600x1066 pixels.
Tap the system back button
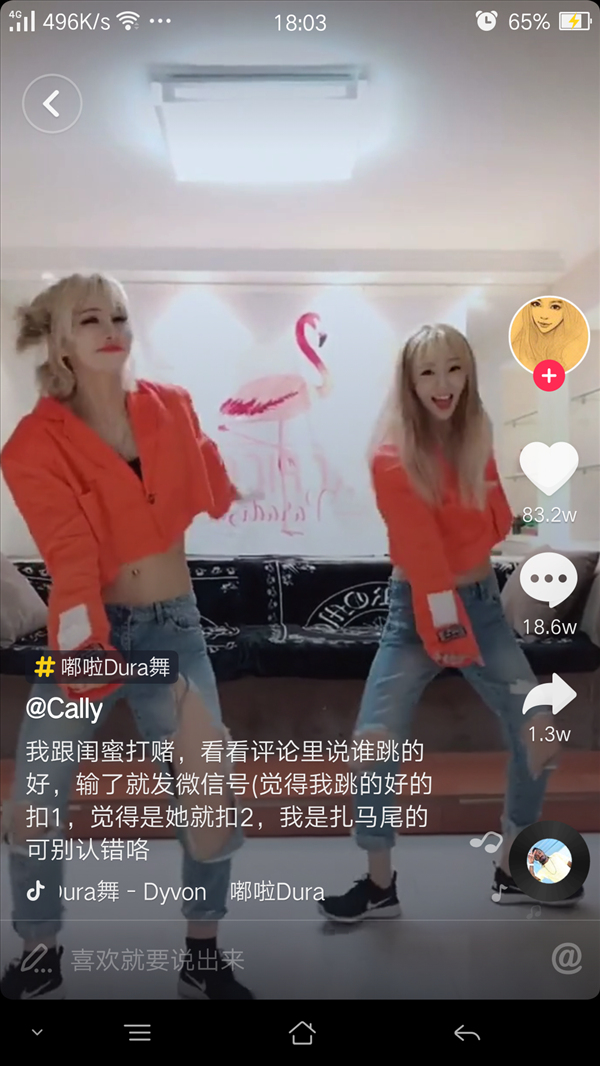[x=467, y=1033]
